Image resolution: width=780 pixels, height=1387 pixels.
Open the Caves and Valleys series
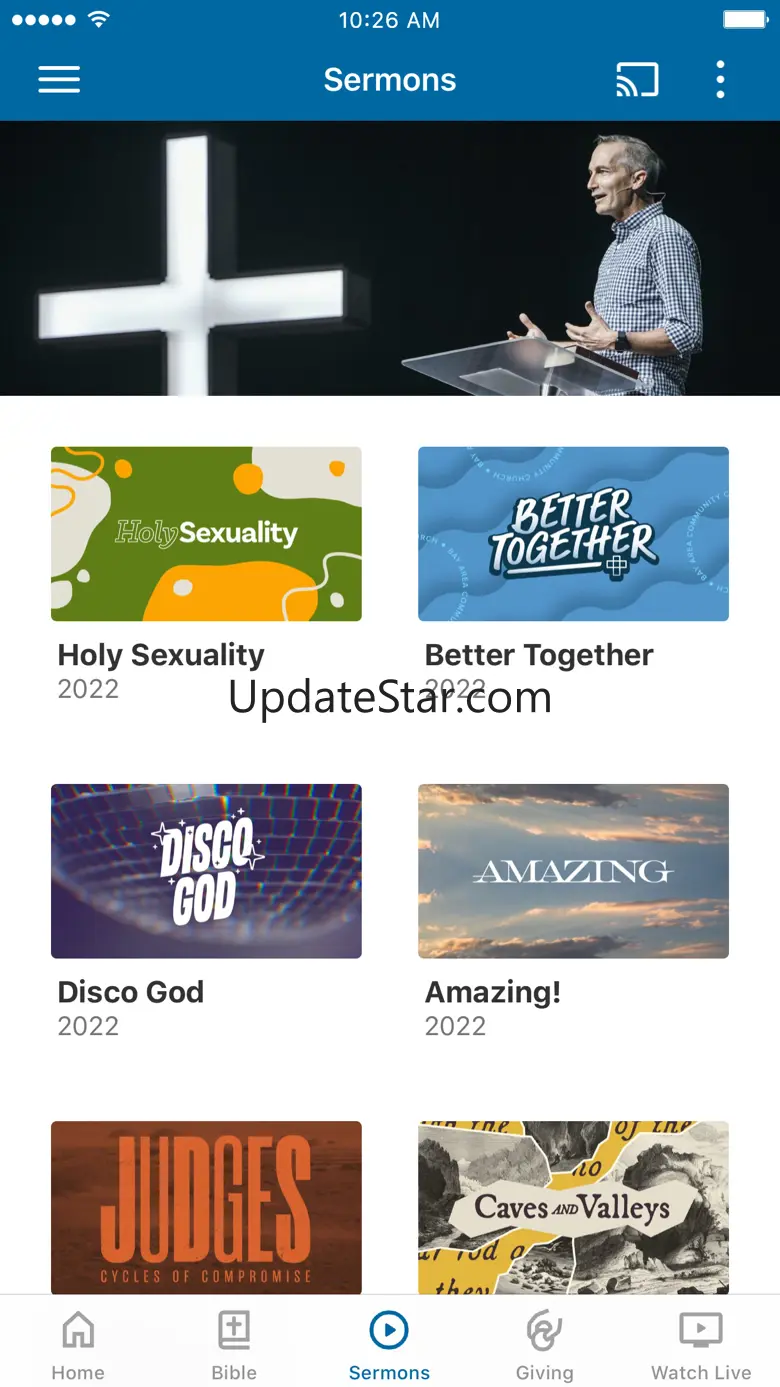coord(573,1208)
